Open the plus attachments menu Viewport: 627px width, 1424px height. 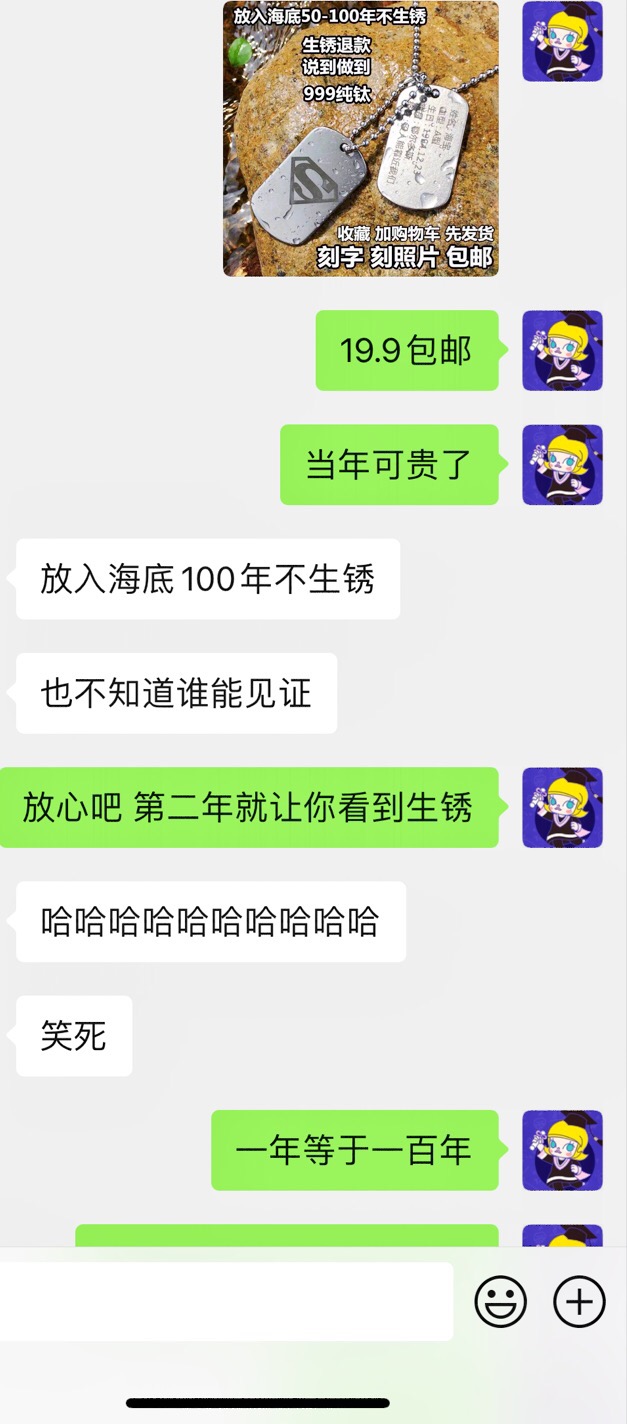tap(580, 1302)
